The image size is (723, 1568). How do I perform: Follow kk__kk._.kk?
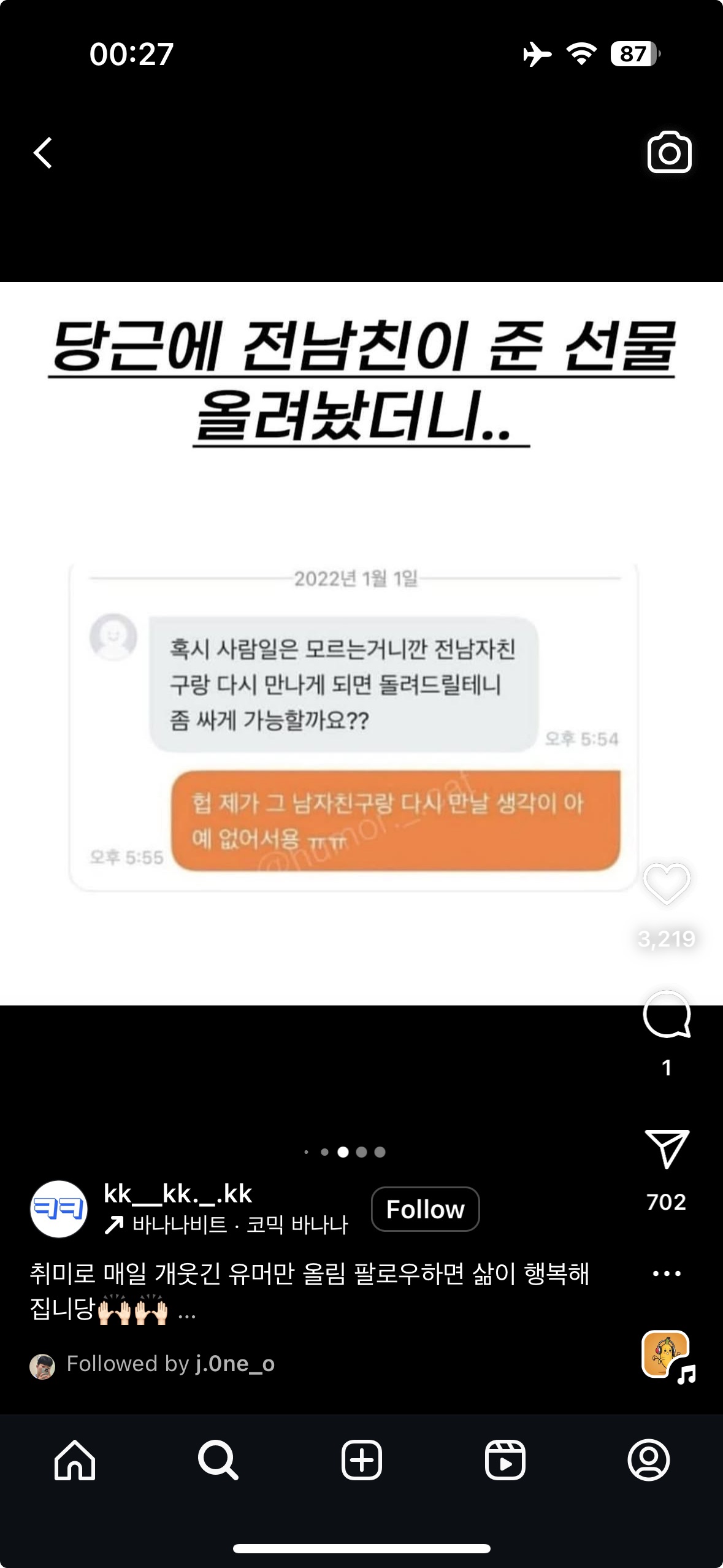click(425, 1209)
